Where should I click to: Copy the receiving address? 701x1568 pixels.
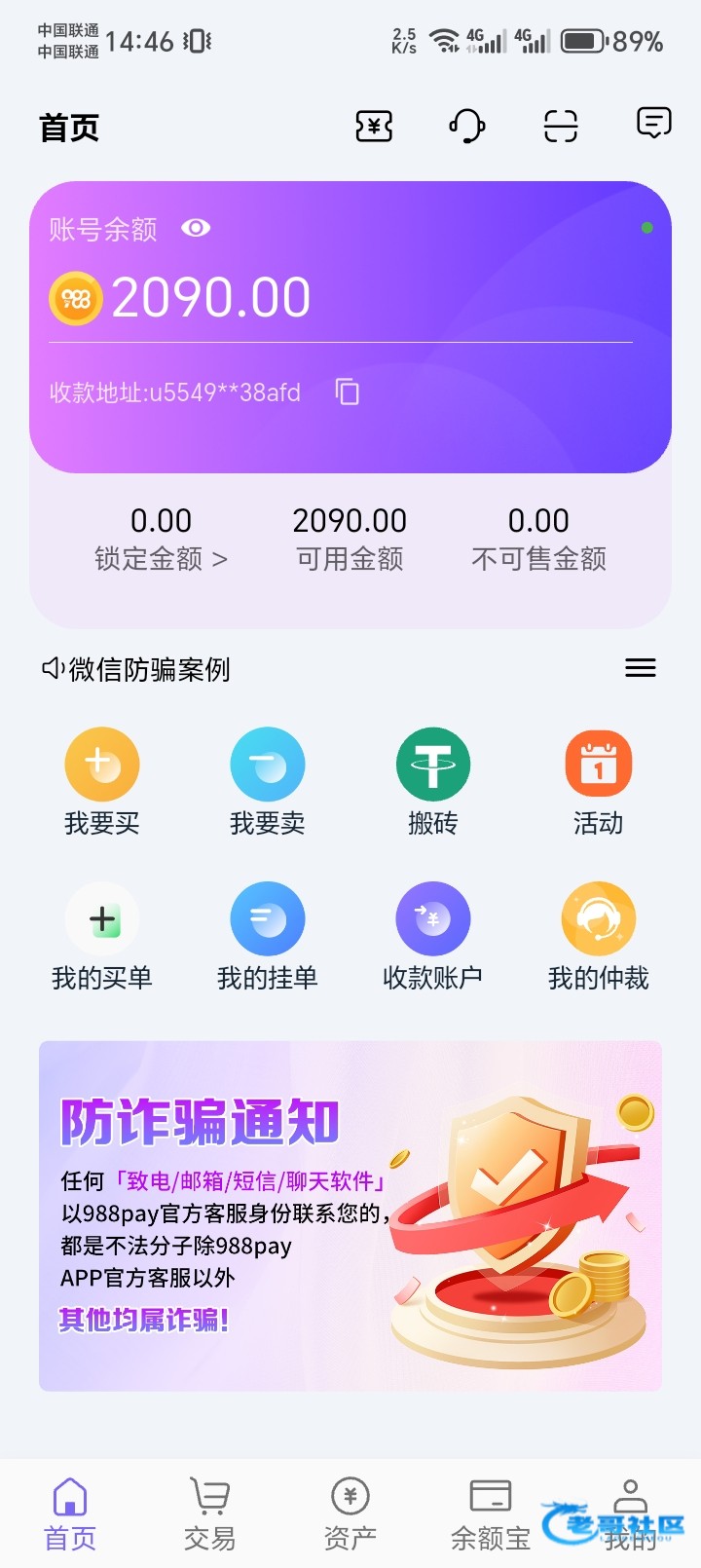coord(348,392)
